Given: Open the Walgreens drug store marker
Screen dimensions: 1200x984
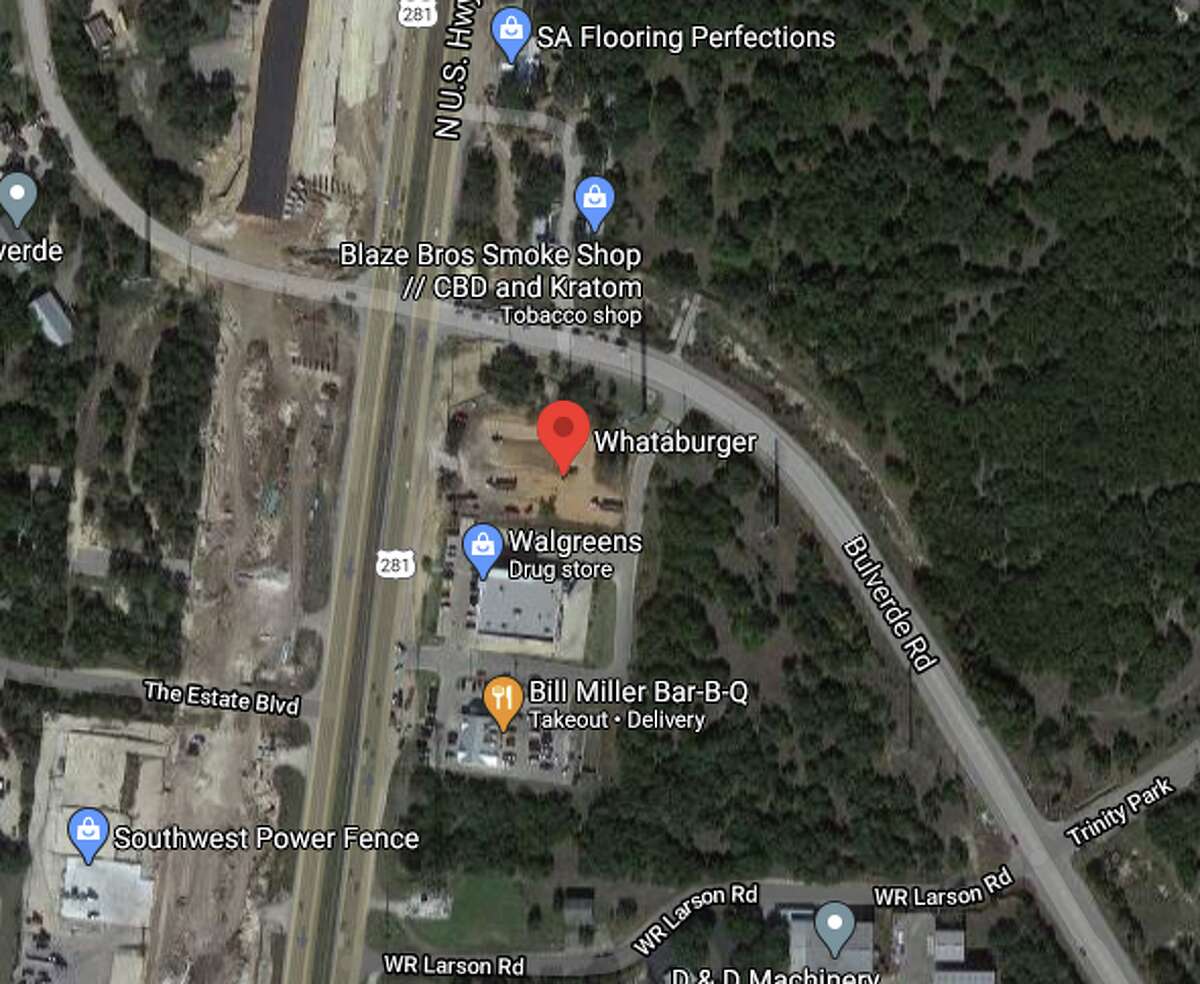Looking at the screenshot, I should tap(484, 548).
